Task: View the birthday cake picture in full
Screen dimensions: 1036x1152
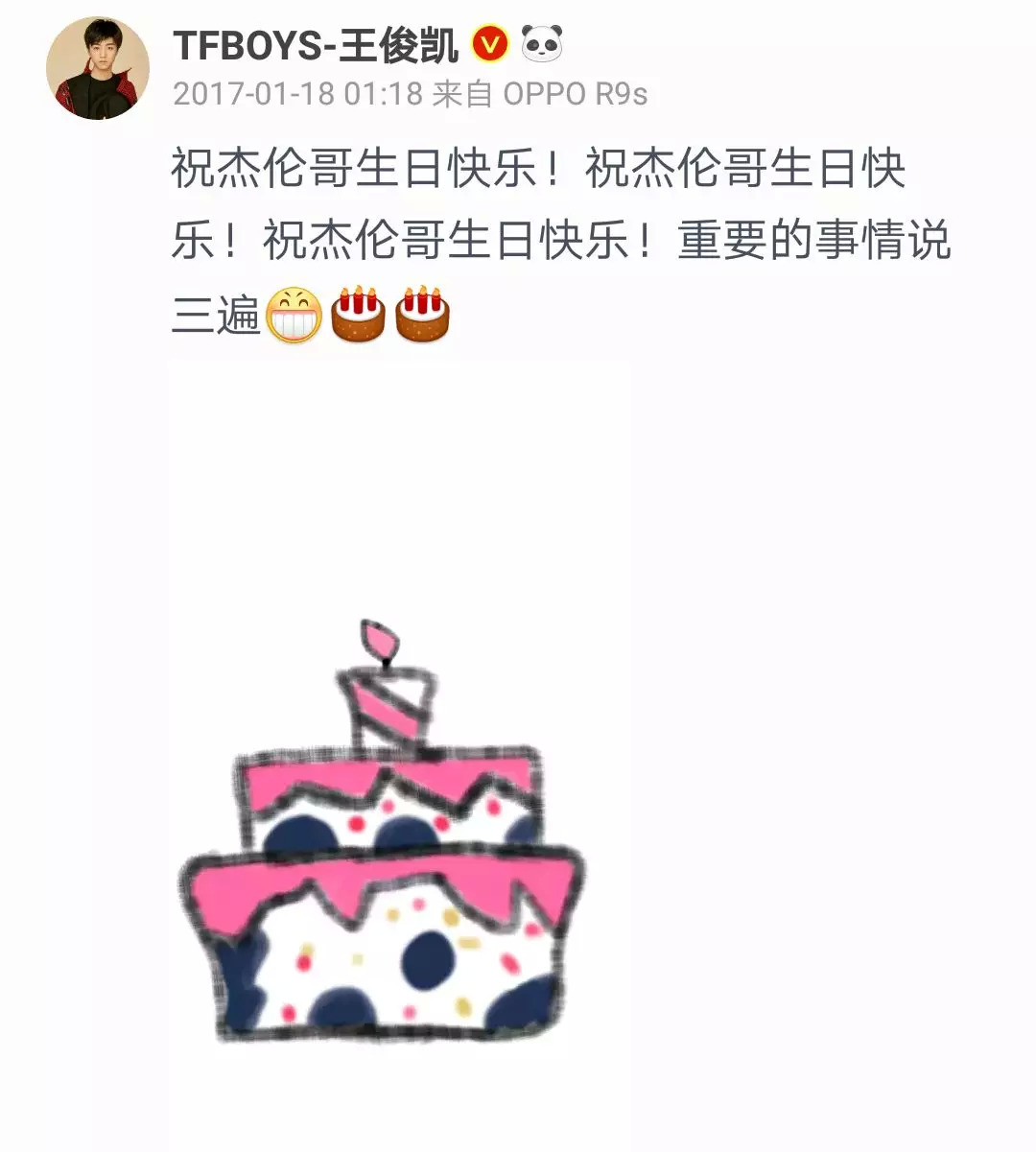Action: (382, 835)
